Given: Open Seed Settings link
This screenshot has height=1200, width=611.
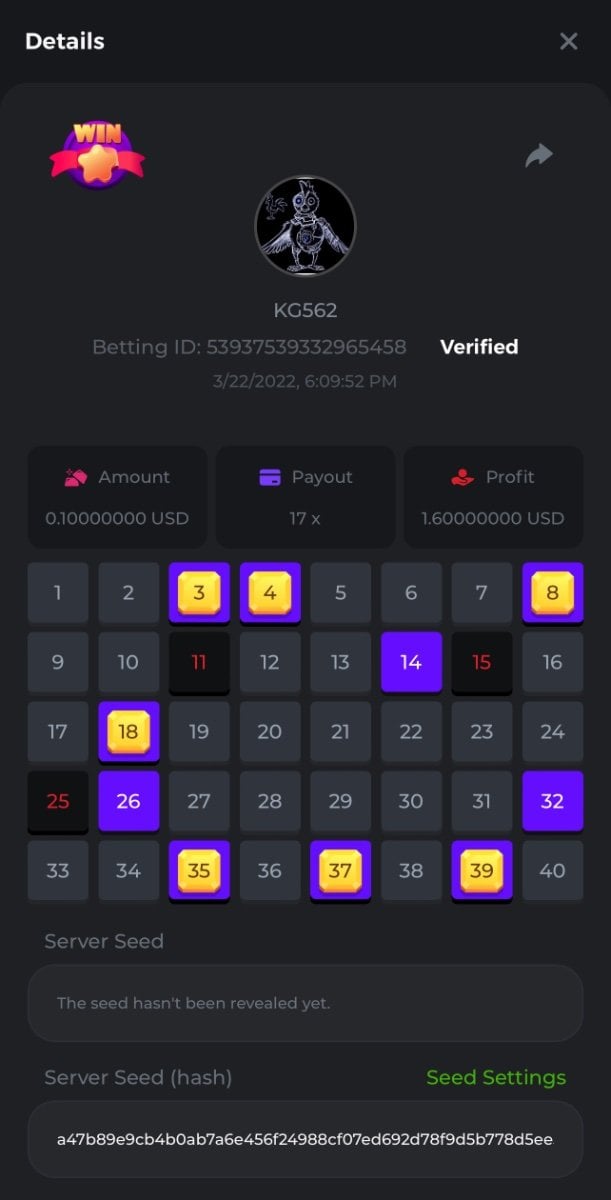Looking at the screenshot, I should [495, 1077].
